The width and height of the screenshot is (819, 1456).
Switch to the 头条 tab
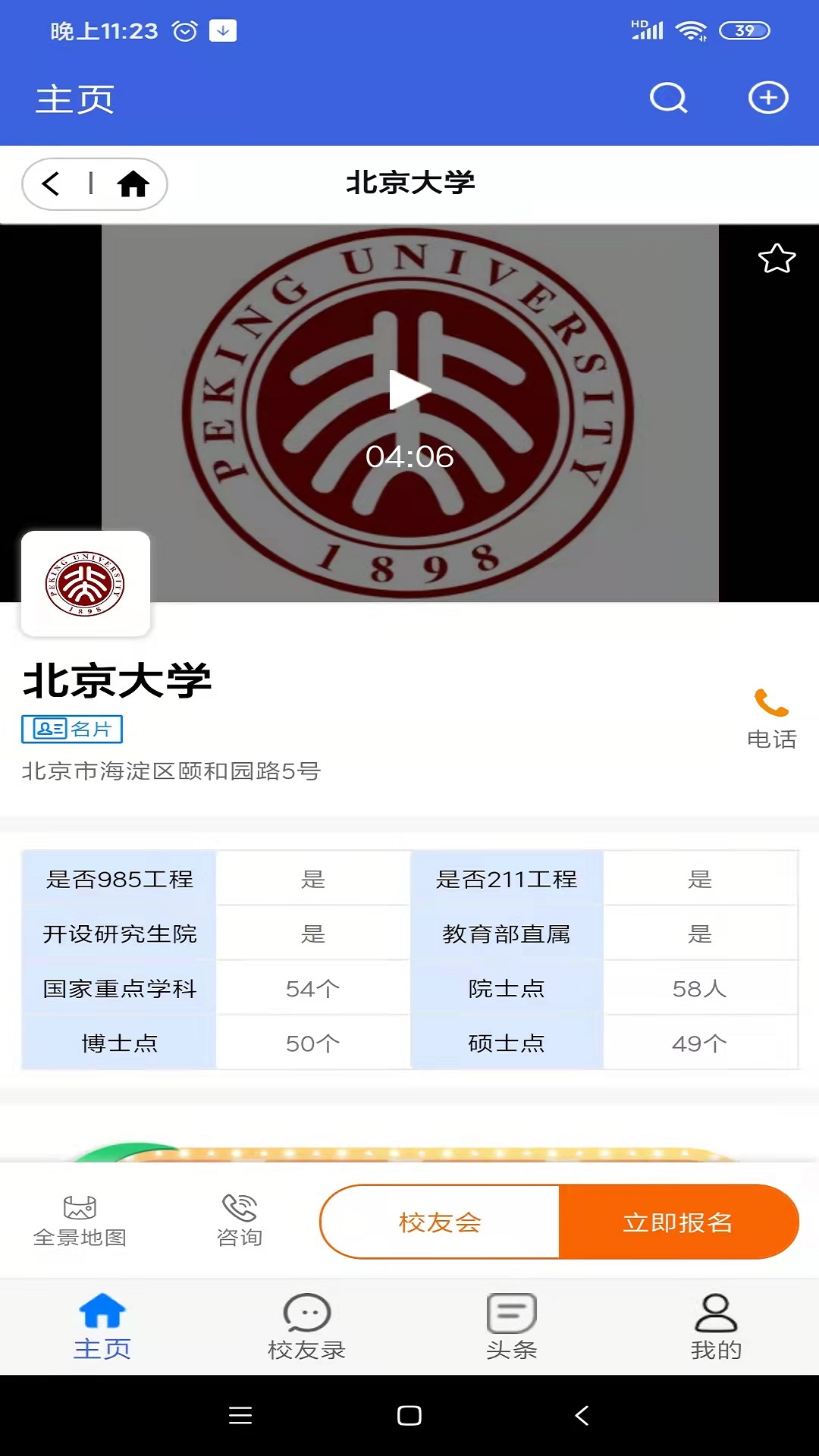coord(512,1327)
